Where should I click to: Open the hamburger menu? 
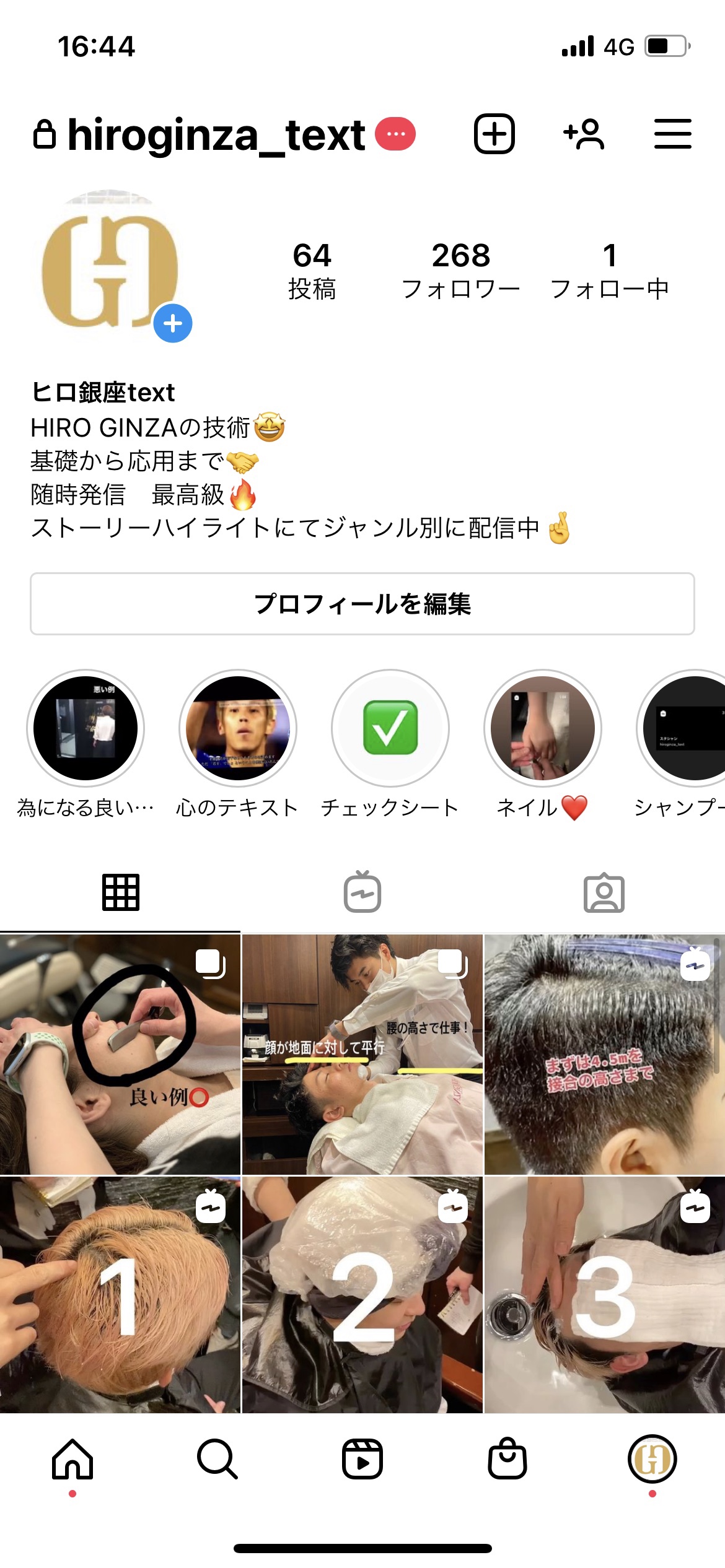pos(672,134)
